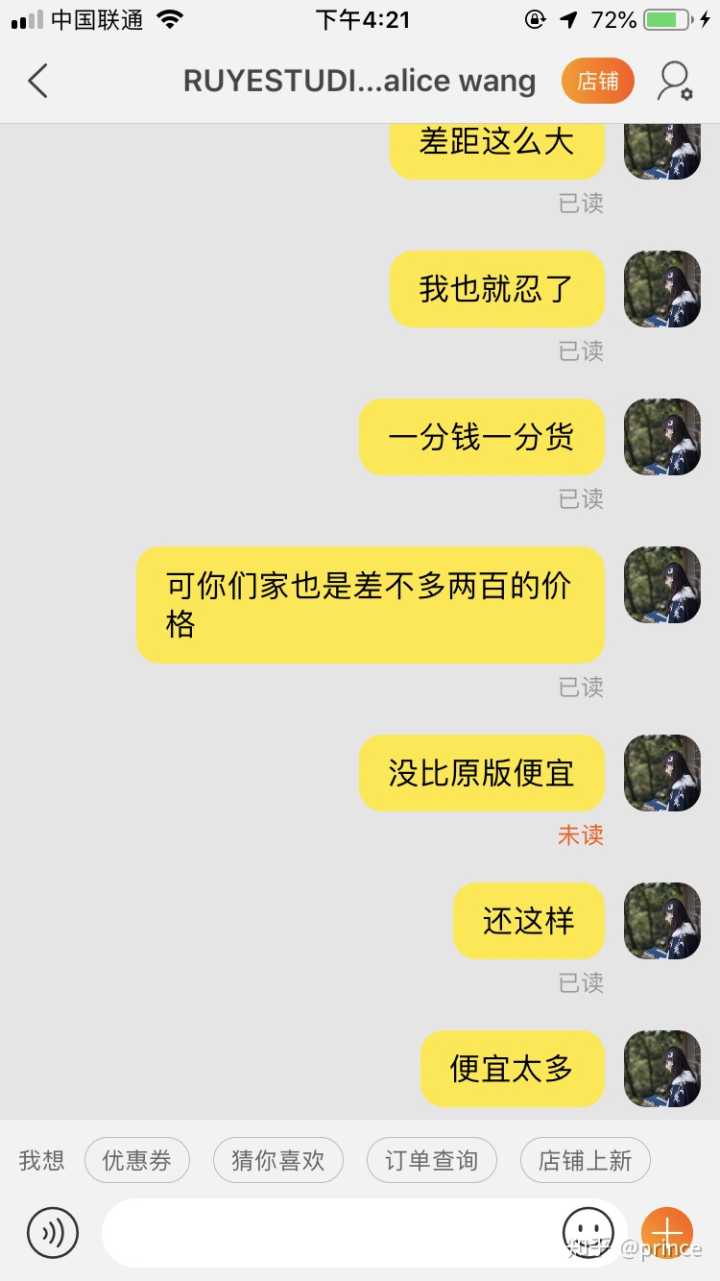Tap the avatar next to 我也就忍了
This screenshot has width=720, height=1281.
tap(662, 289)
